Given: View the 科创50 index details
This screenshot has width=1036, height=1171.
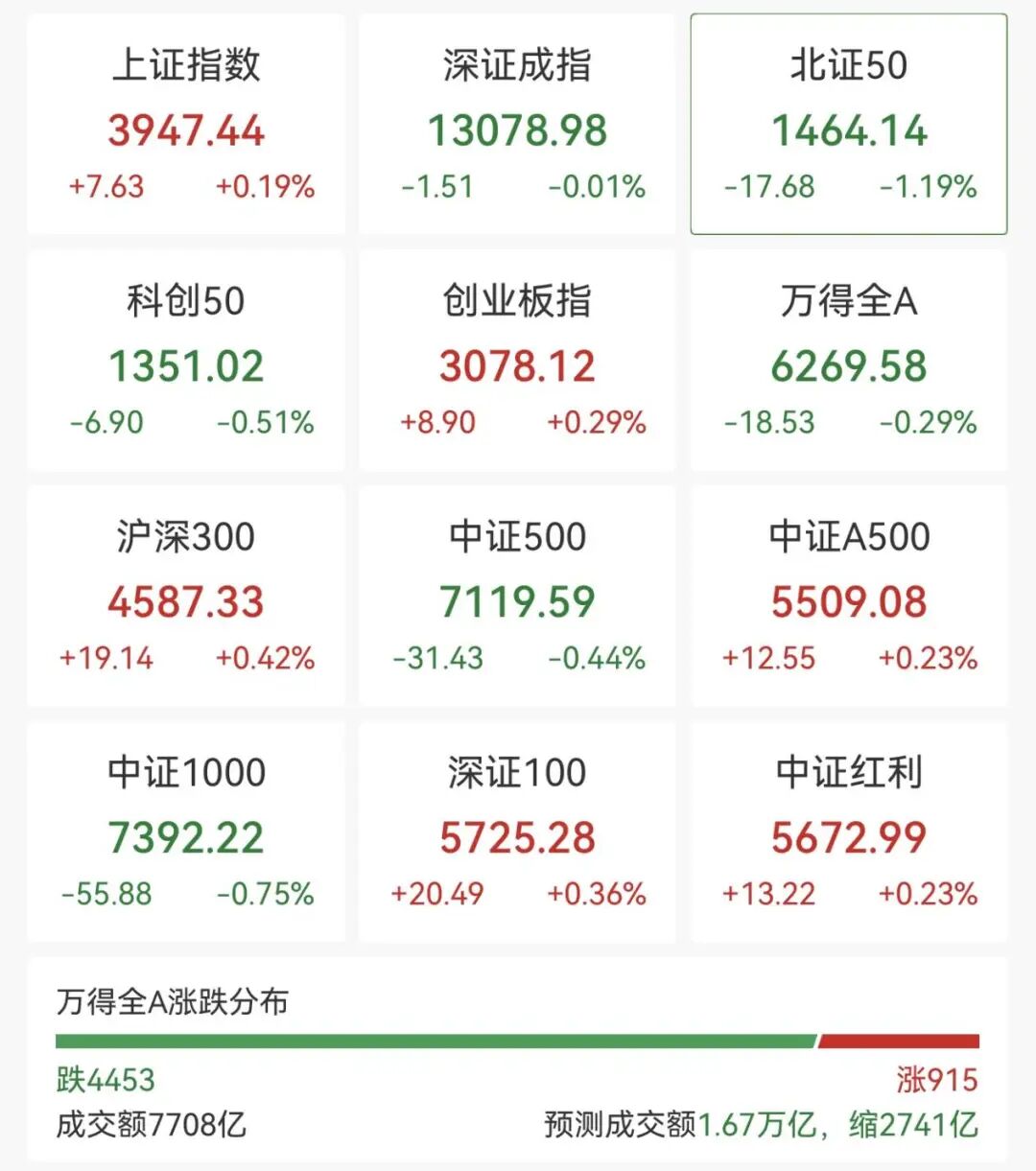Looking at the screenshot, I should coord(186,361).
